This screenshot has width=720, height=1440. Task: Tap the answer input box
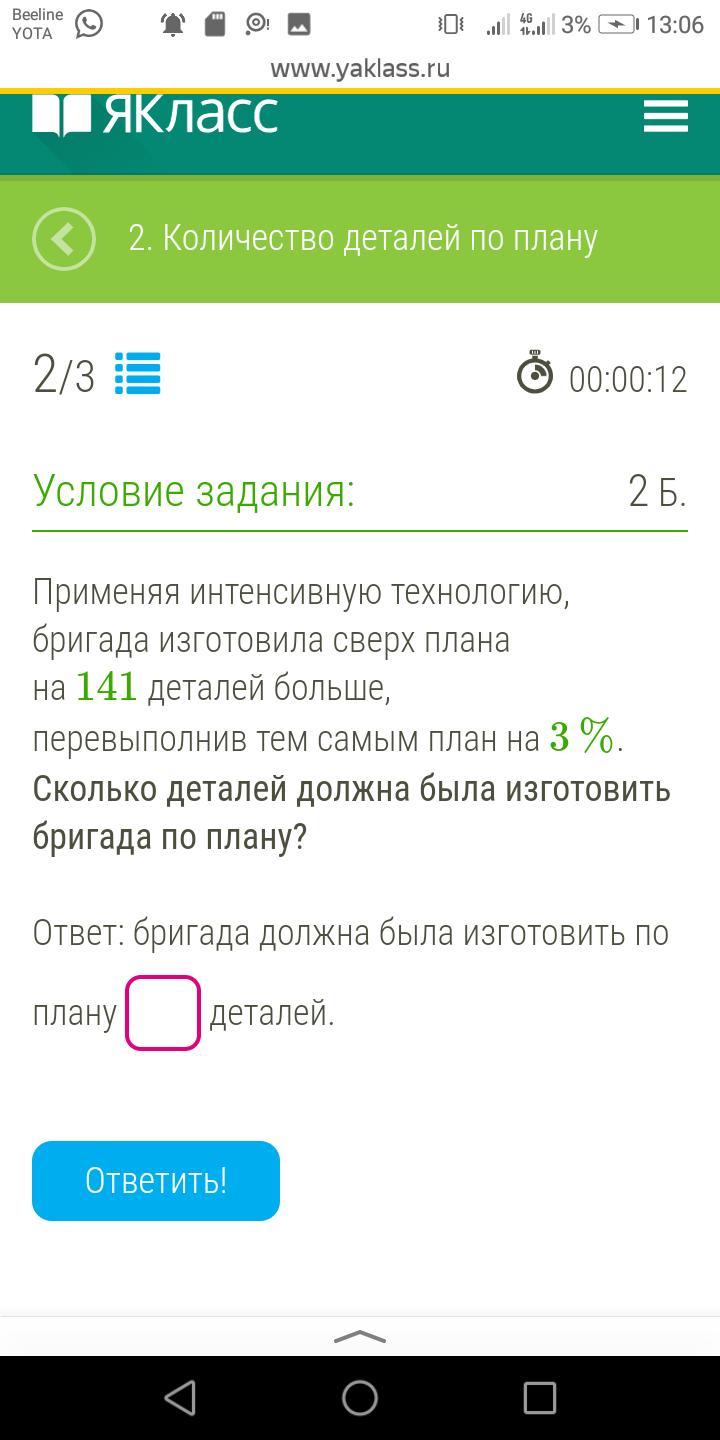point(163,1013)
